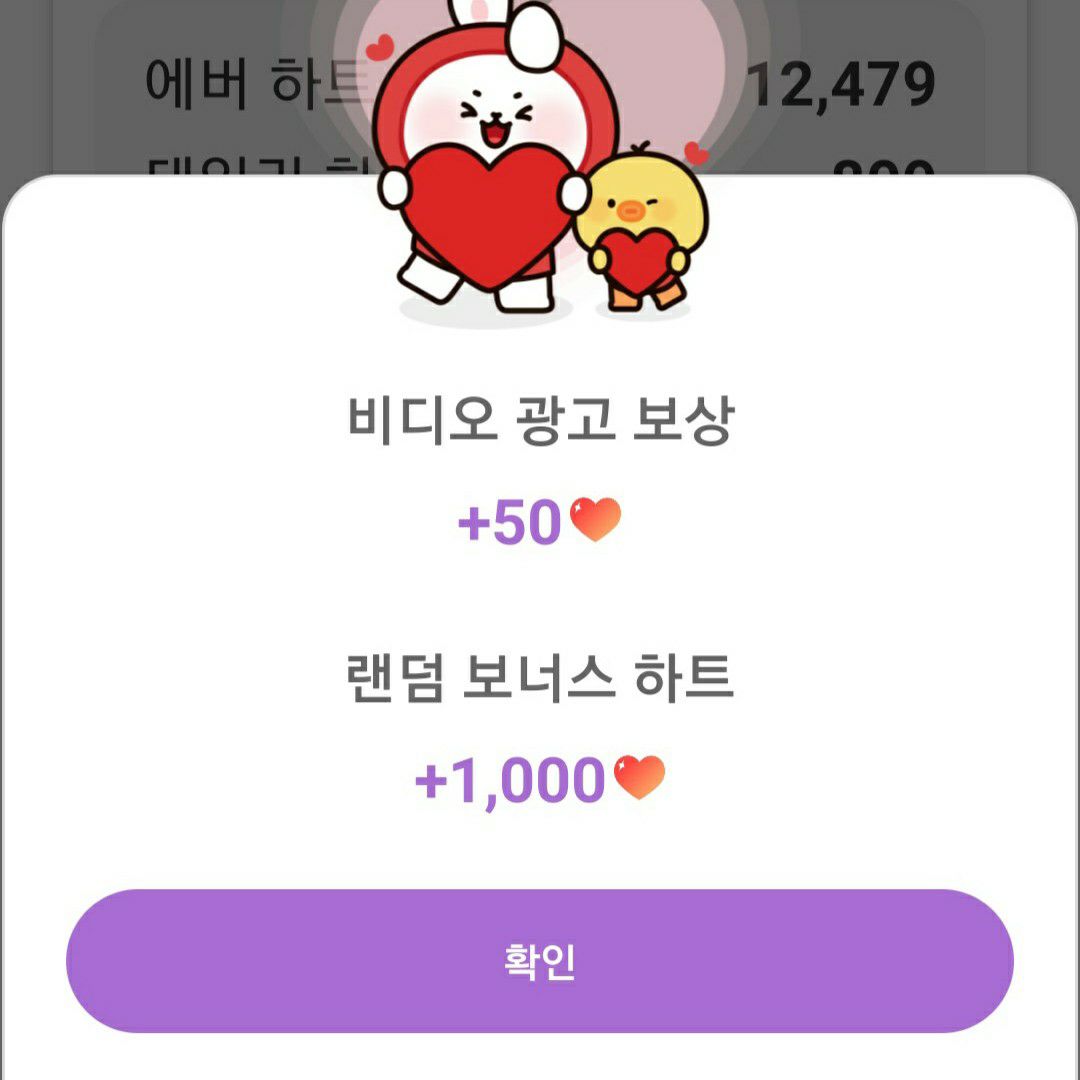Tap the 확인 button to confirm reward
The width and height of the screenshot is (1080, 1080).
540,961
